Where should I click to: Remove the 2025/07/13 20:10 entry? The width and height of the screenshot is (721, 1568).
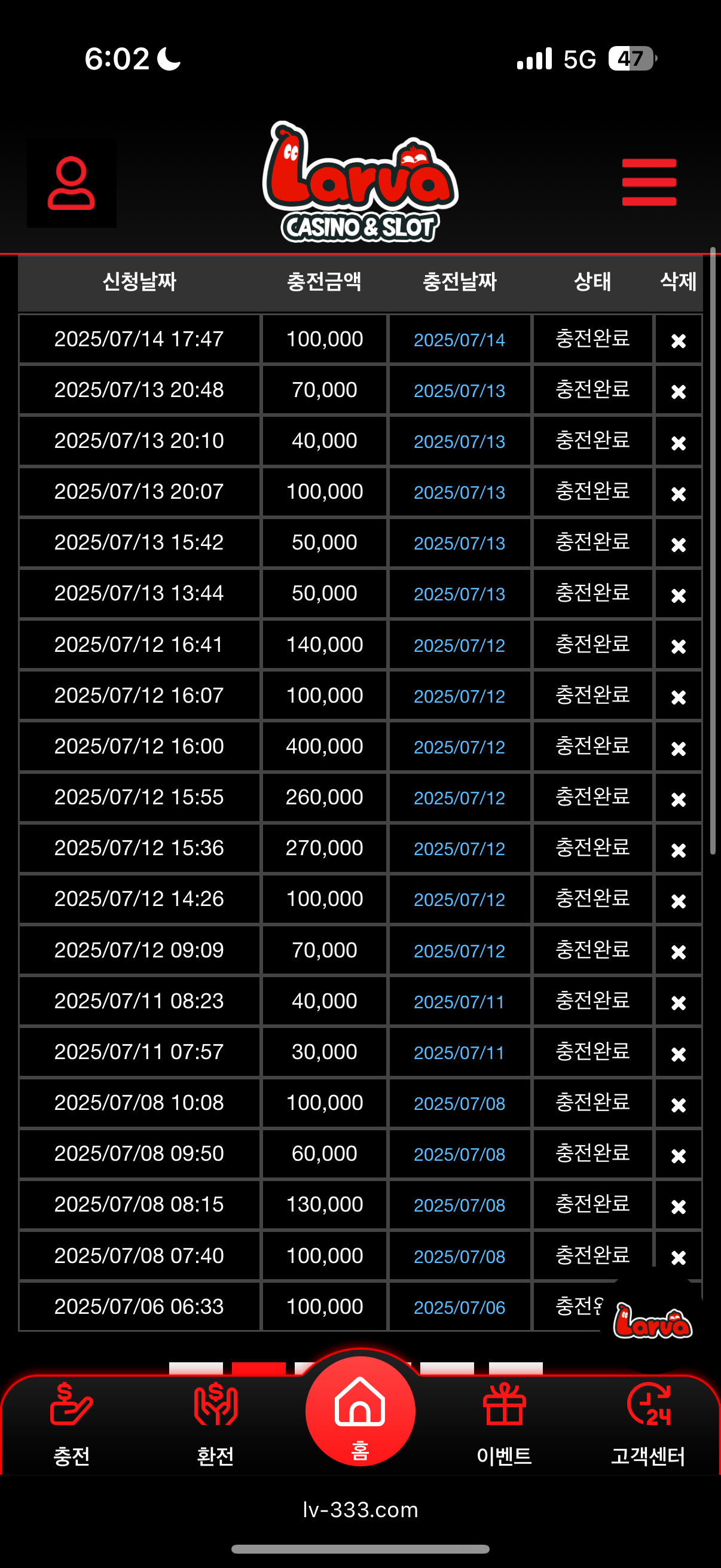tap(678, 443)
